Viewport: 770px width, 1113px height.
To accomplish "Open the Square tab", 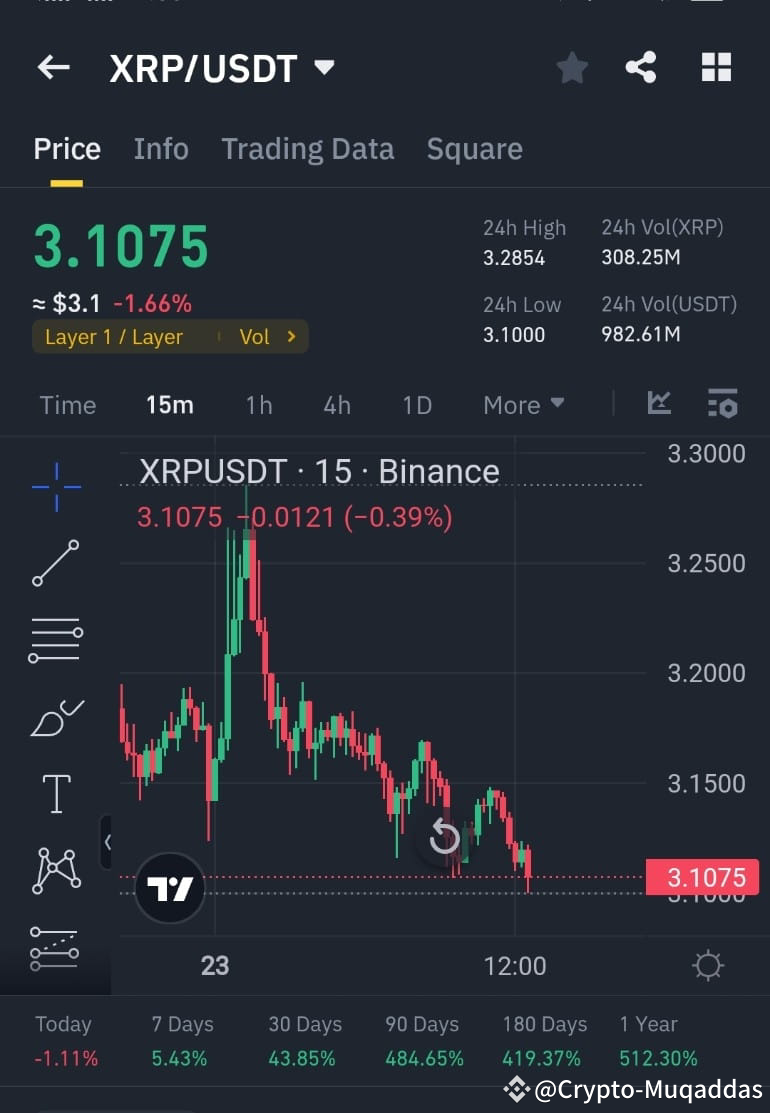I will pyautogui.click(x=474, y=148).
